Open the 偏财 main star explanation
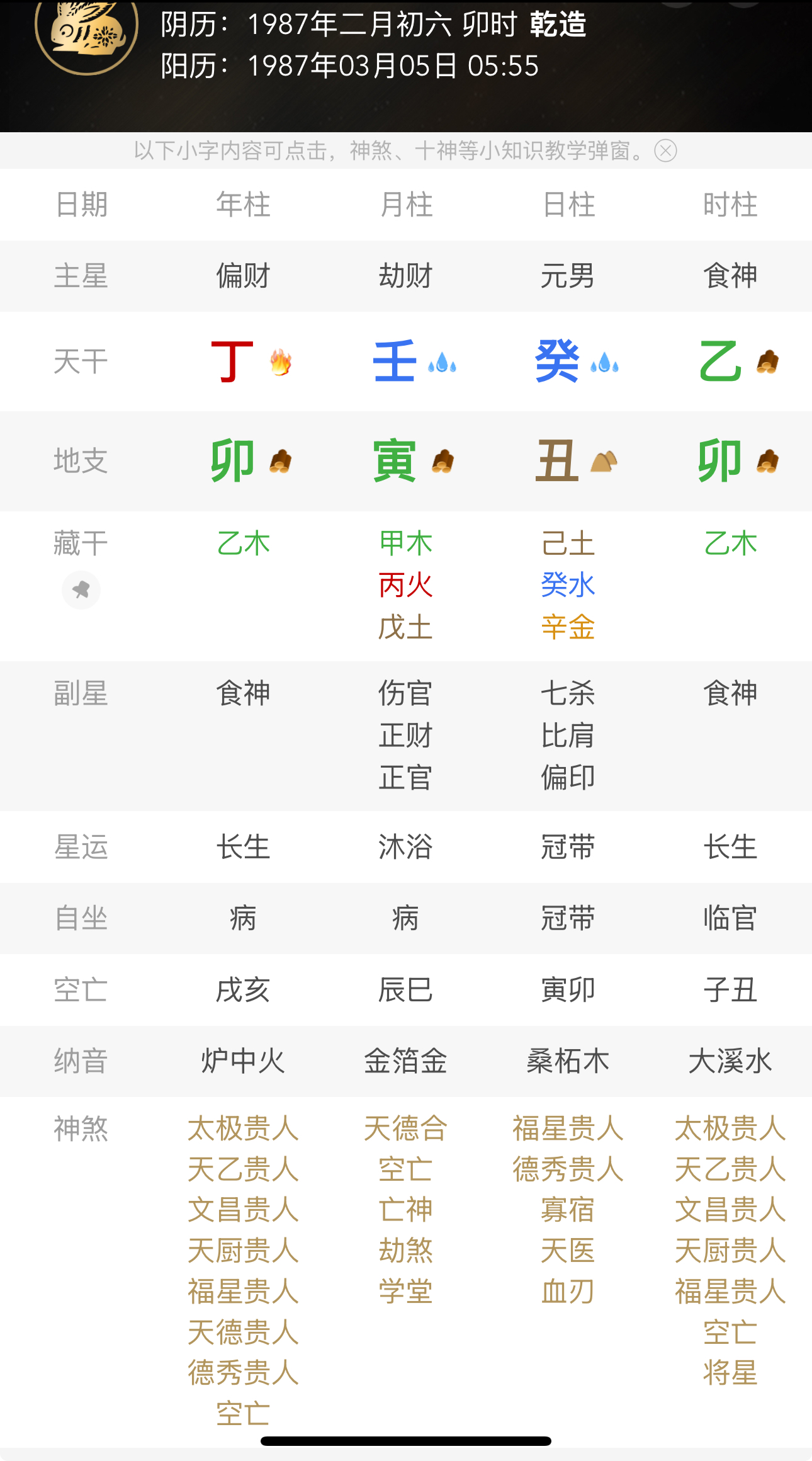Screen dimensions: 812x1461 click(243, 276)
